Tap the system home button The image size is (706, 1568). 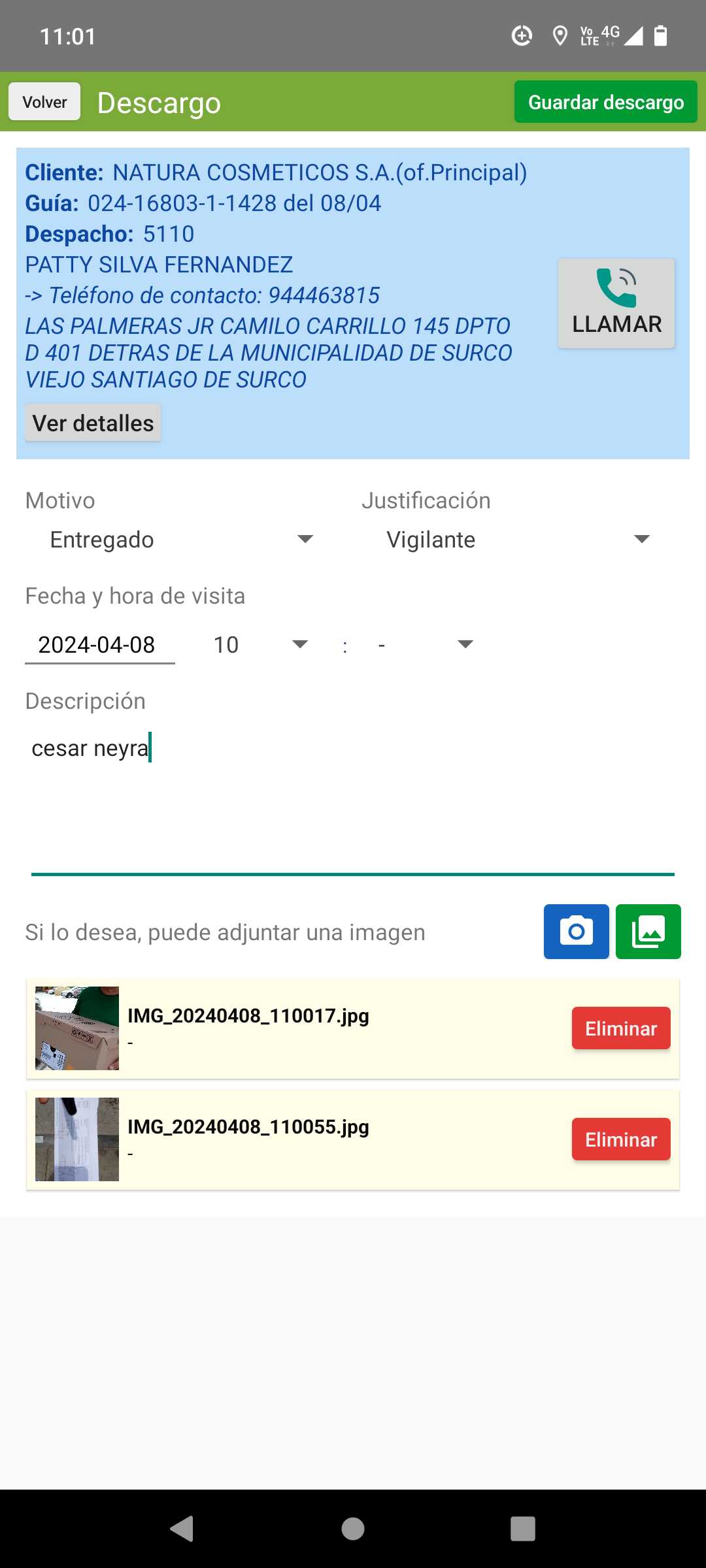click(x=353, y=1529)
